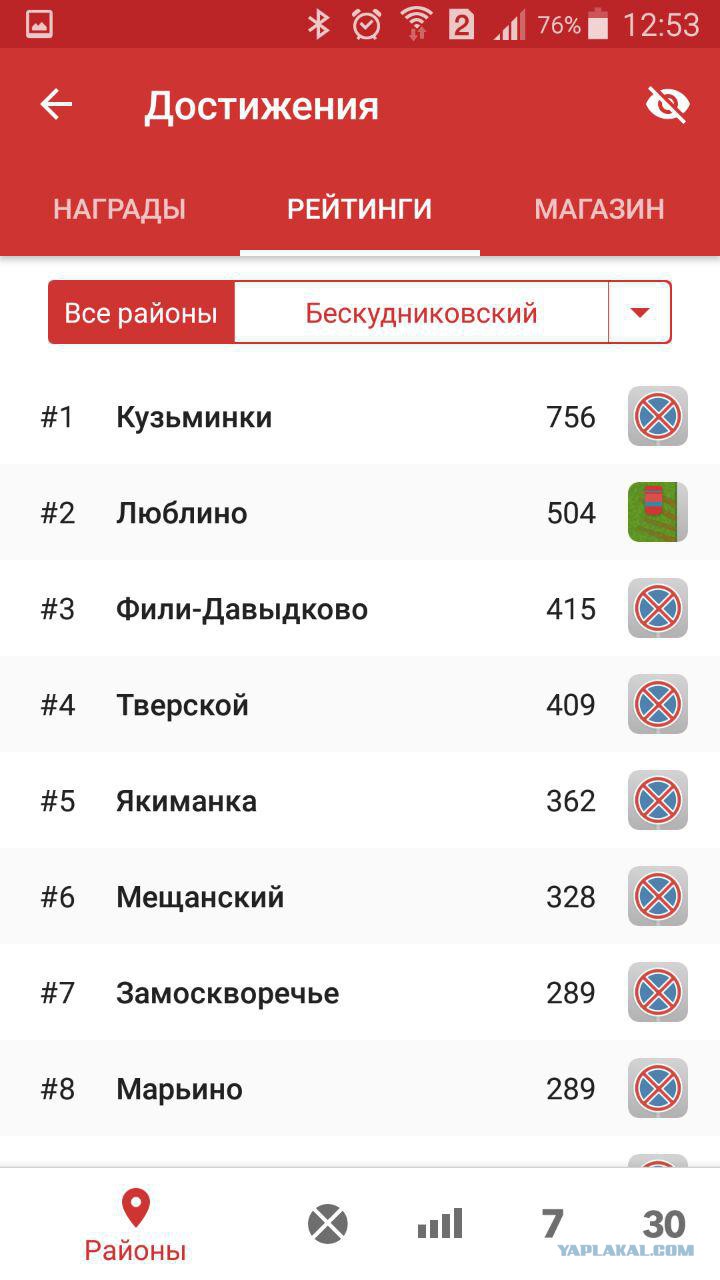Open the Мещанский rating row
Screen dimensions: 720x1280
[360, 896]
